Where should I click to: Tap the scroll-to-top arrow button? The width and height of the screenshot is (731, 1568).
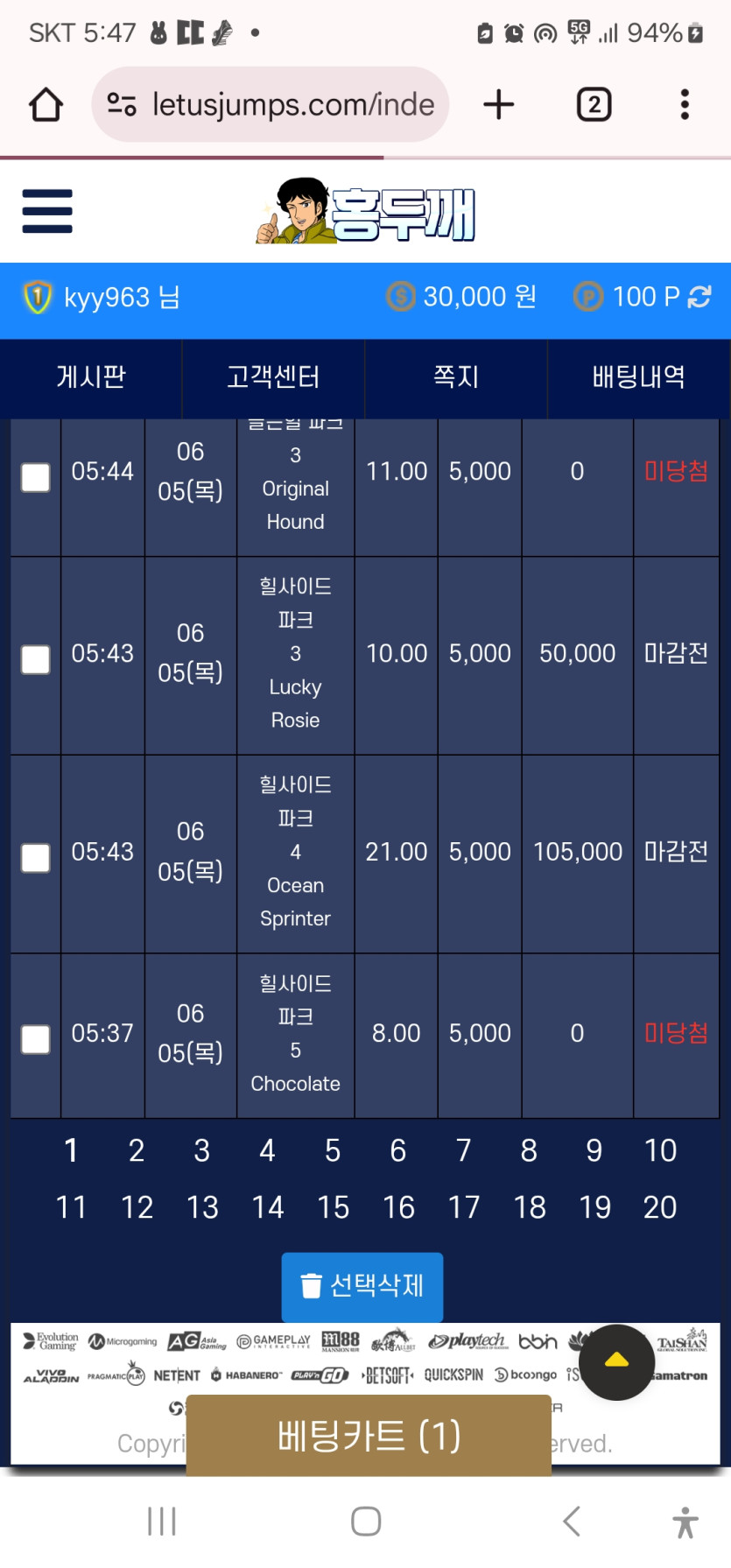(617, 1361)
